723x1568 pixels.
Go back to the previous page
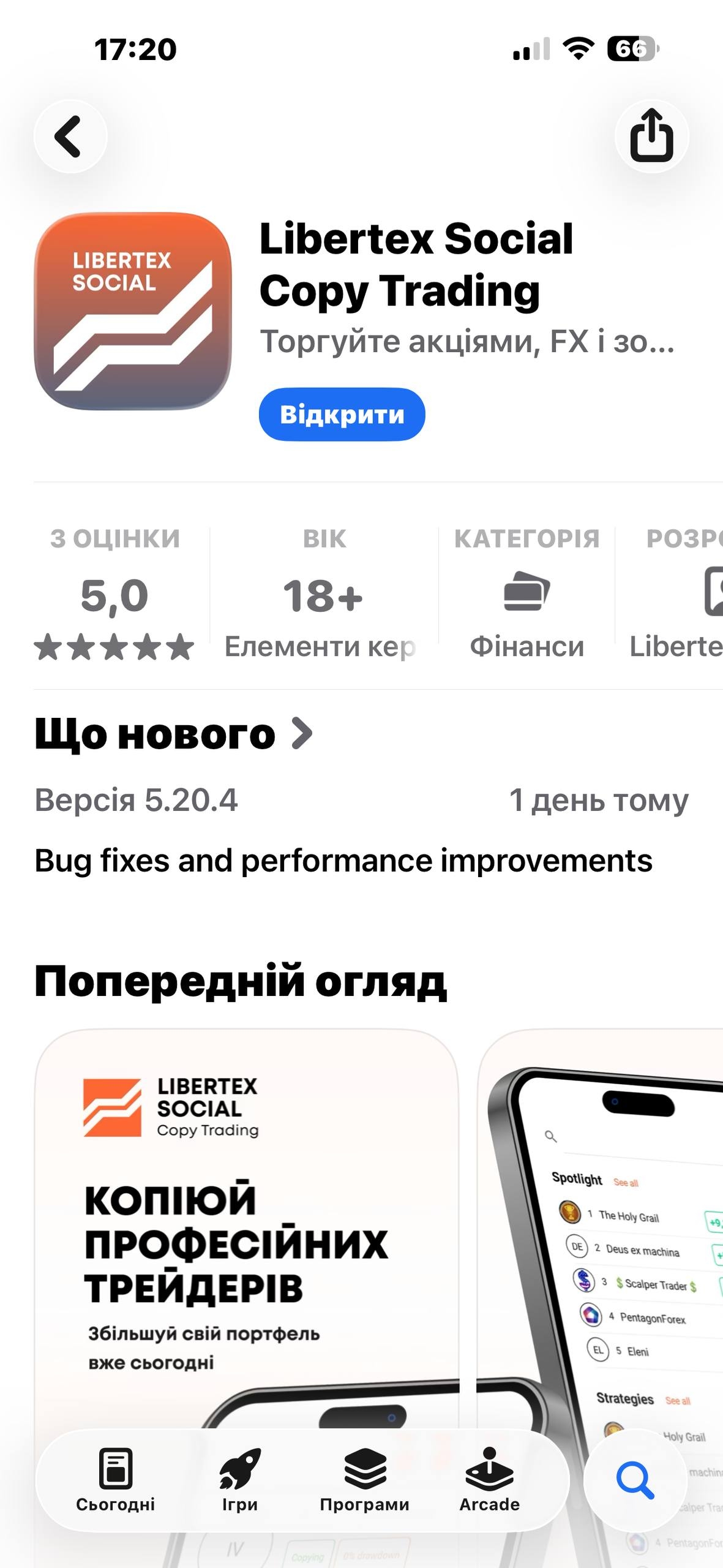click(x=70, y=136)
